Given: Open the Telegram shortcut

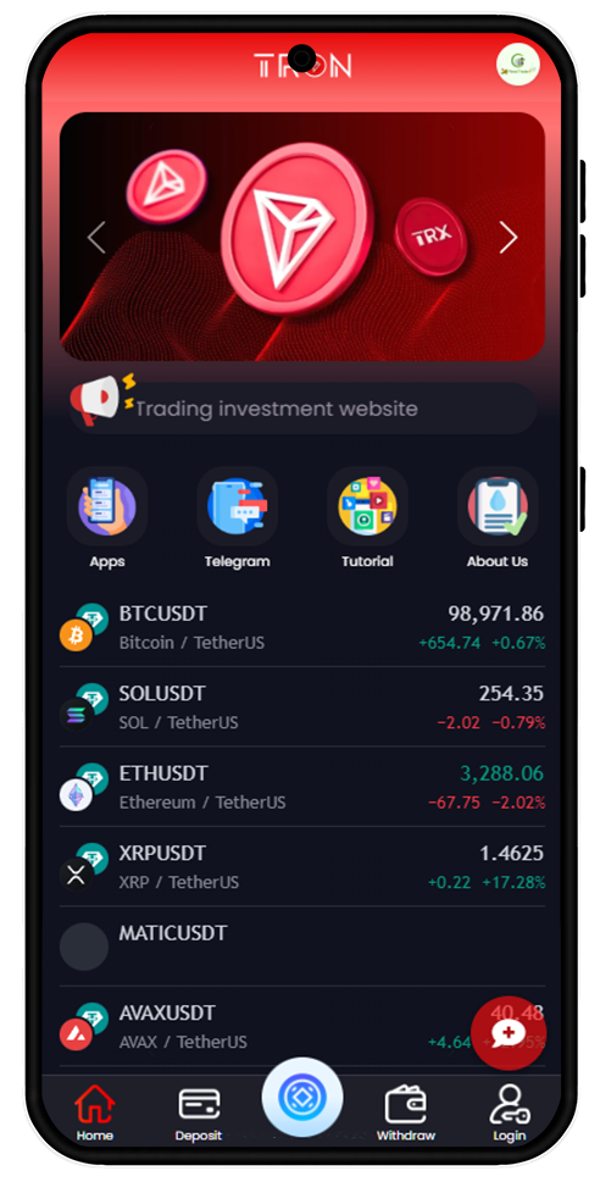Looking at the screenshot, I should click(237, 517).
